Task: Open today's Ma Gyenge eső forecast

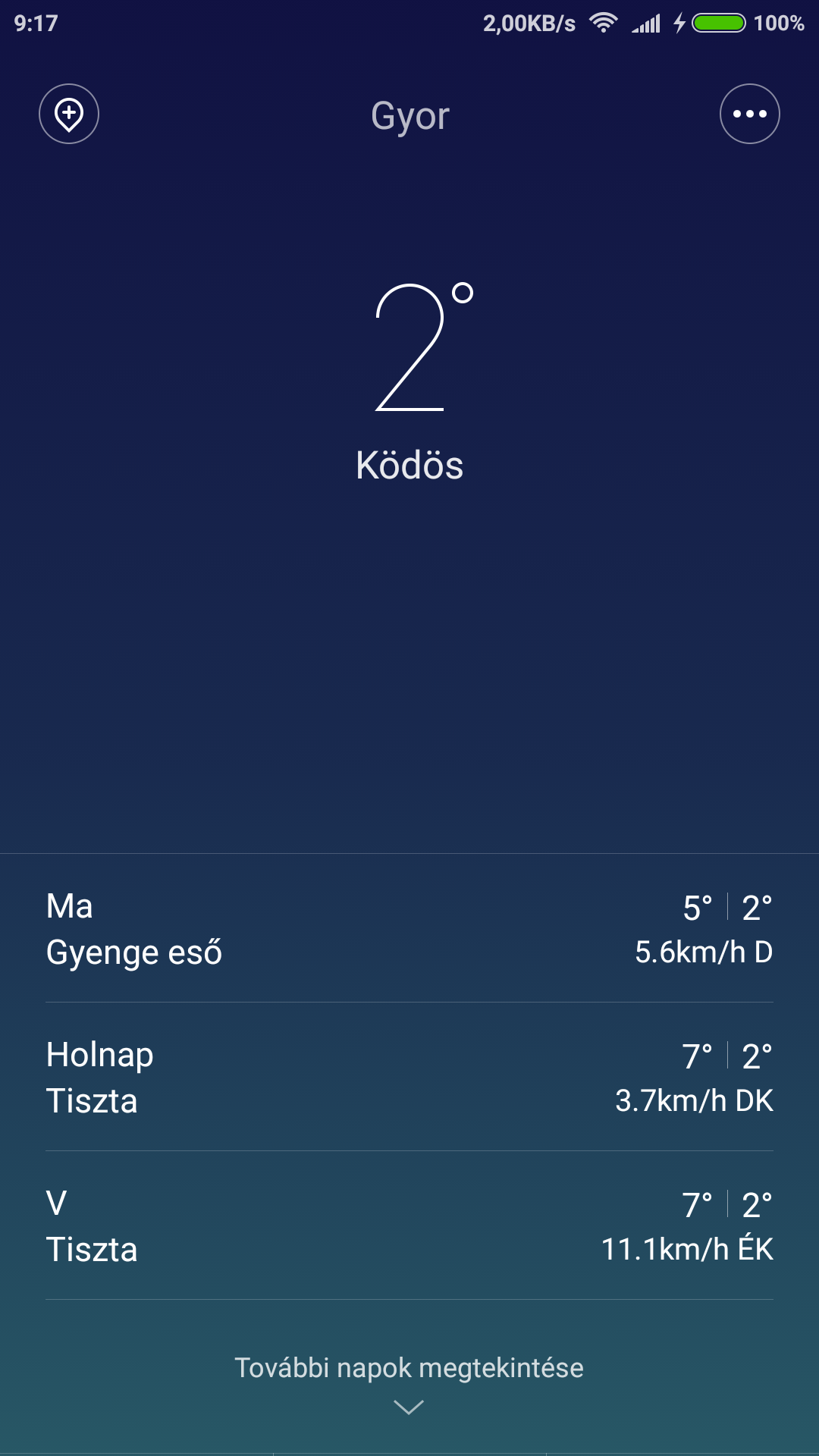Action: tap(409, 929)
